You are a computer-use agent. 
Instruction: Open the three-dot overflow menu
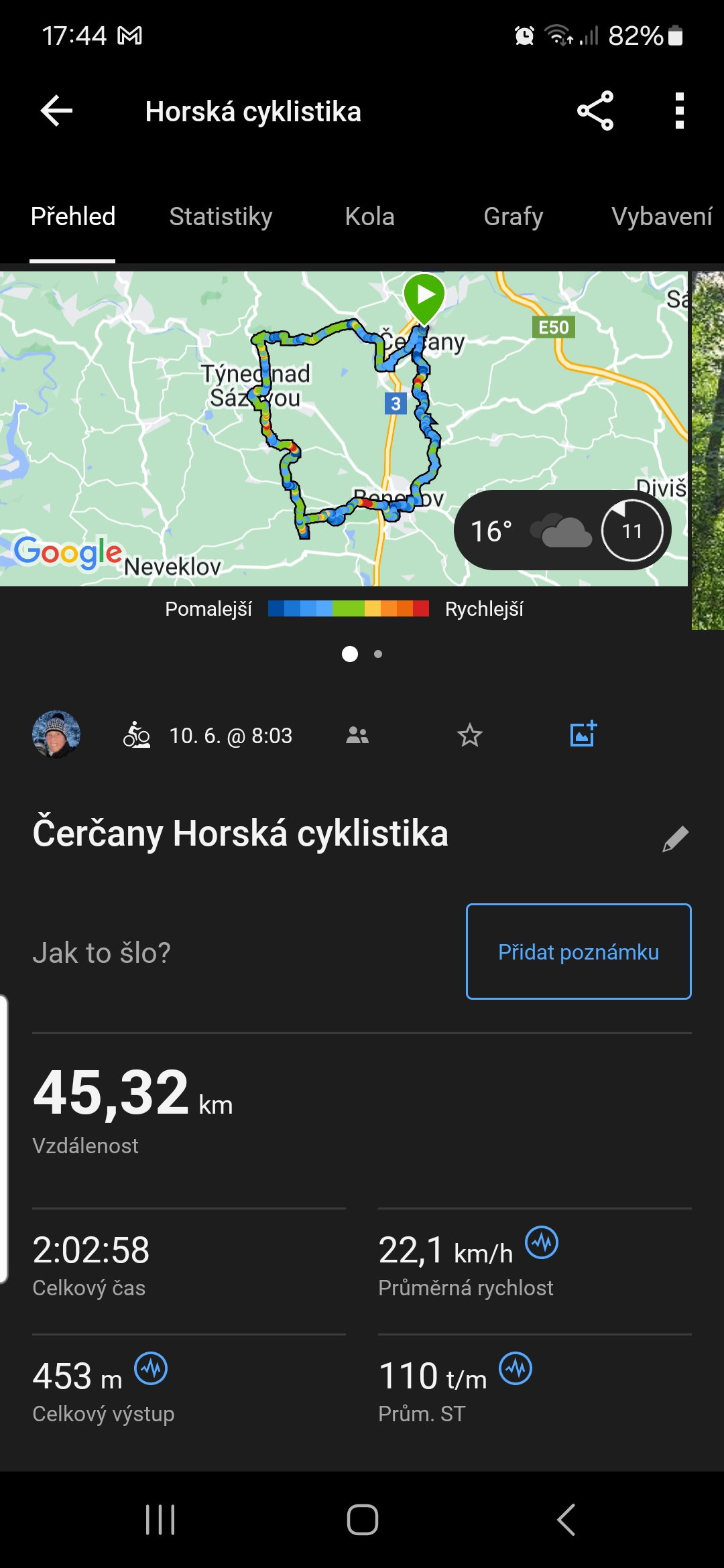pos(679,111)
